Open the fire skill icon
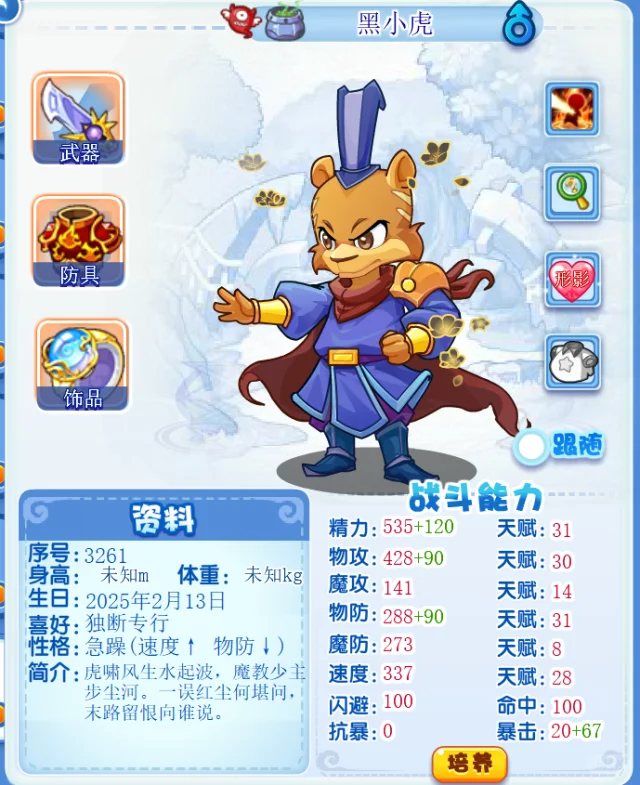Image resolution: width=640 pixels, height=785 pixels. 572,108
